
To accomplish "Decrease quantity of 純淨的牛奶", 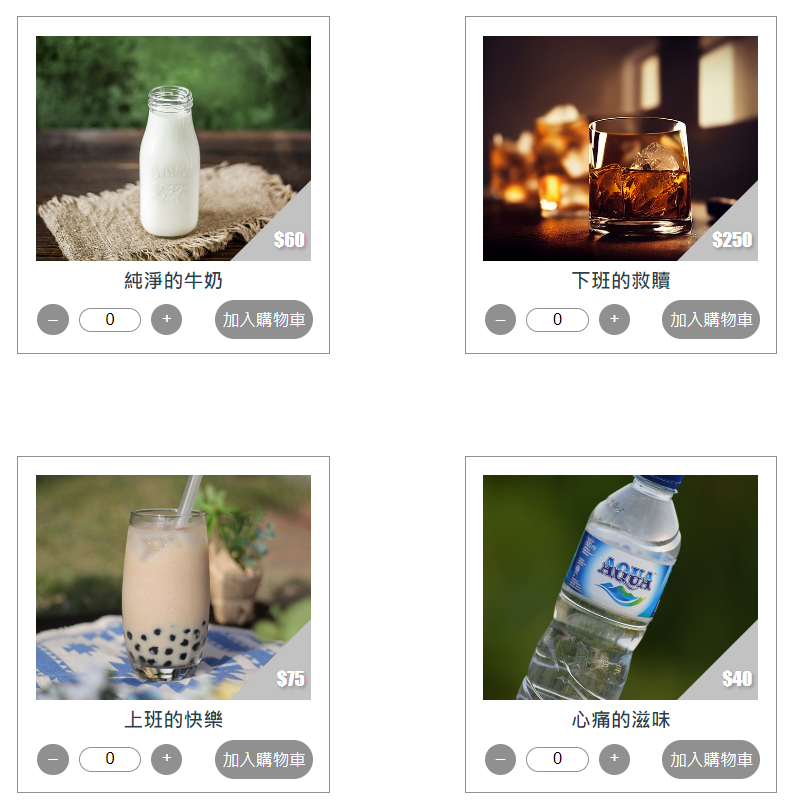I will click(53, 320).
